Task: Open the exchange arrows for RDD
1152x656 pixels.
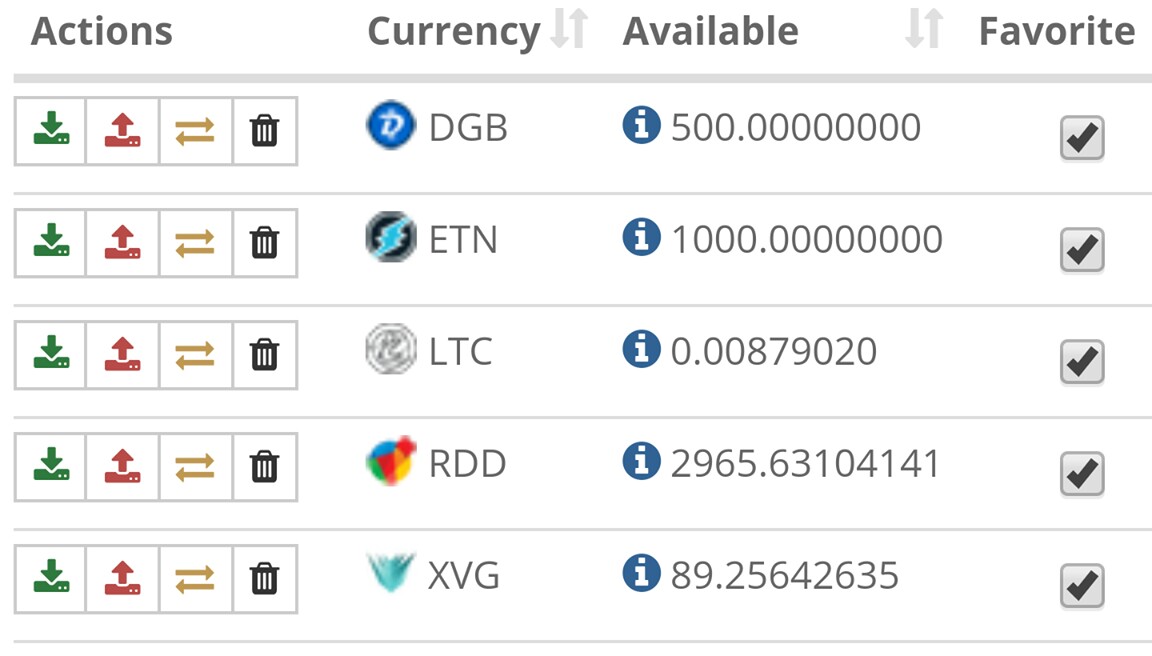Action: [195, 466]
